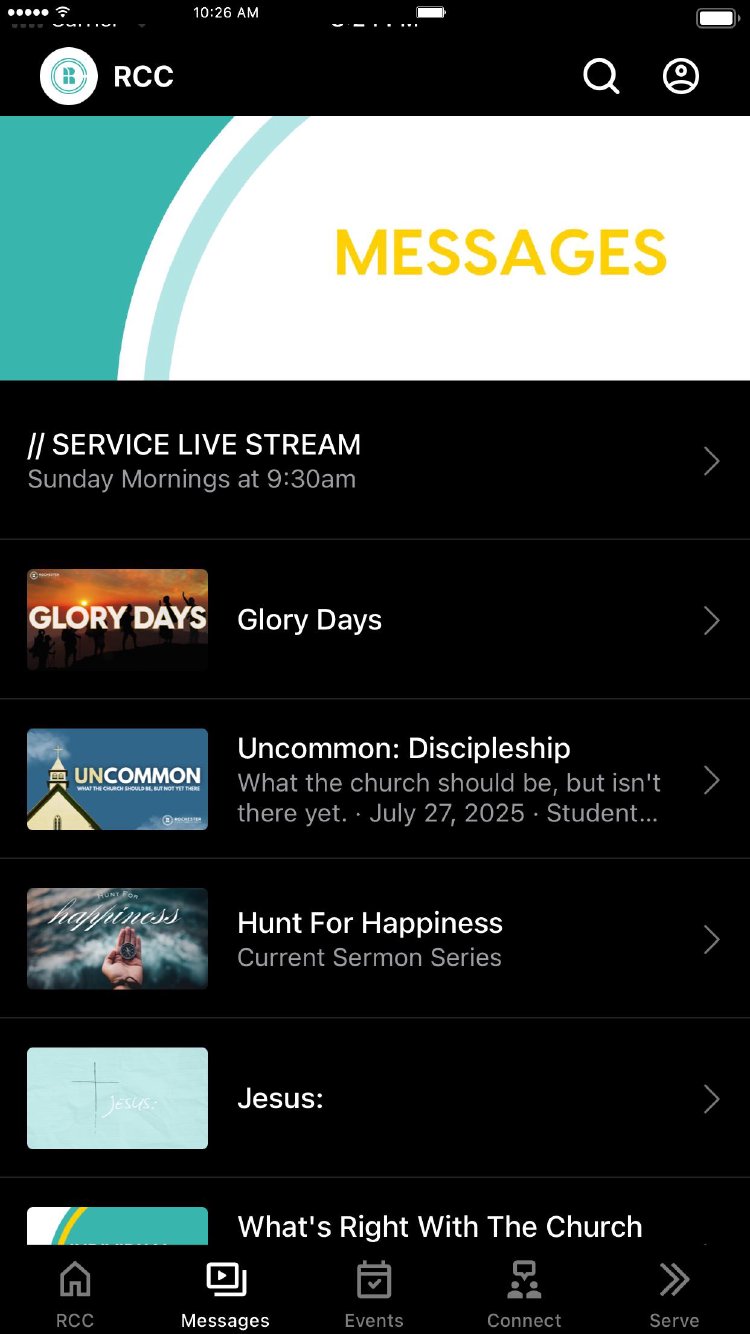
Task: Switch to the Events tab
Action: (x=374, y=1293)
